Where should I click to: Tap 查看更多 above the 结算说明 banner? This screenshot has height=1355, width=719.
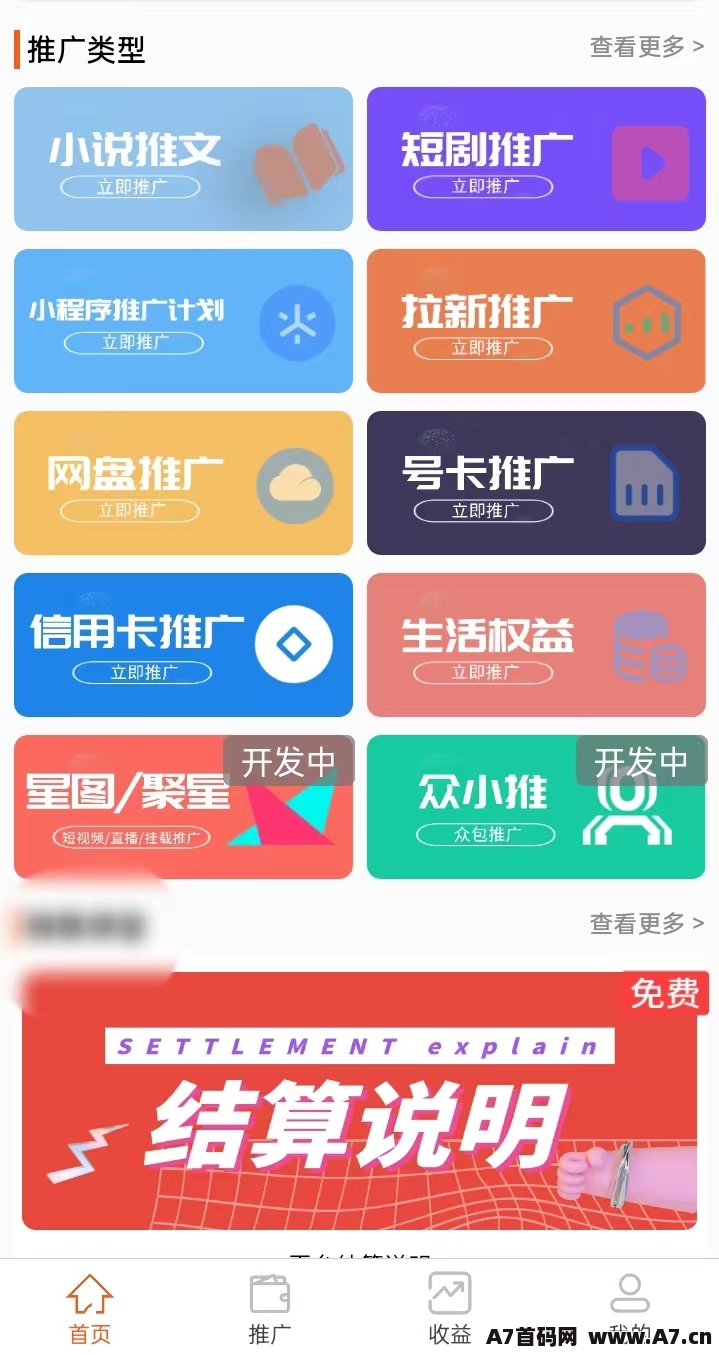click(647, 923)
